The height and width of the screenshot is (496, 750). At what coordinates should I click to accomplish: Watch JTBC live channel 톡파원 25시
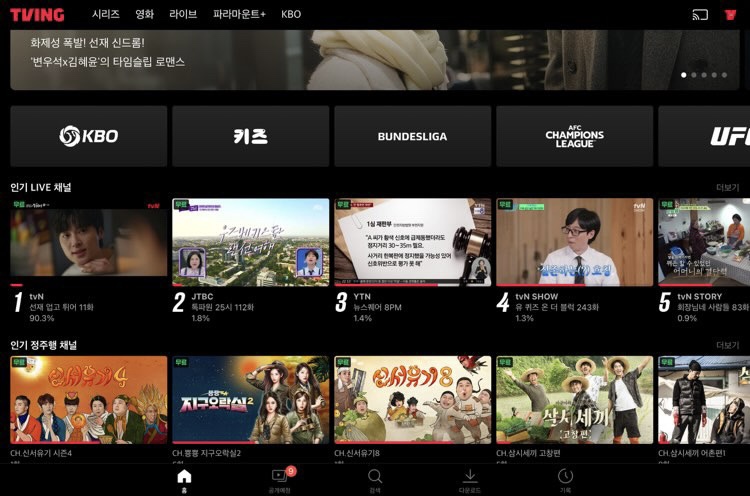(x=250, y=242)
